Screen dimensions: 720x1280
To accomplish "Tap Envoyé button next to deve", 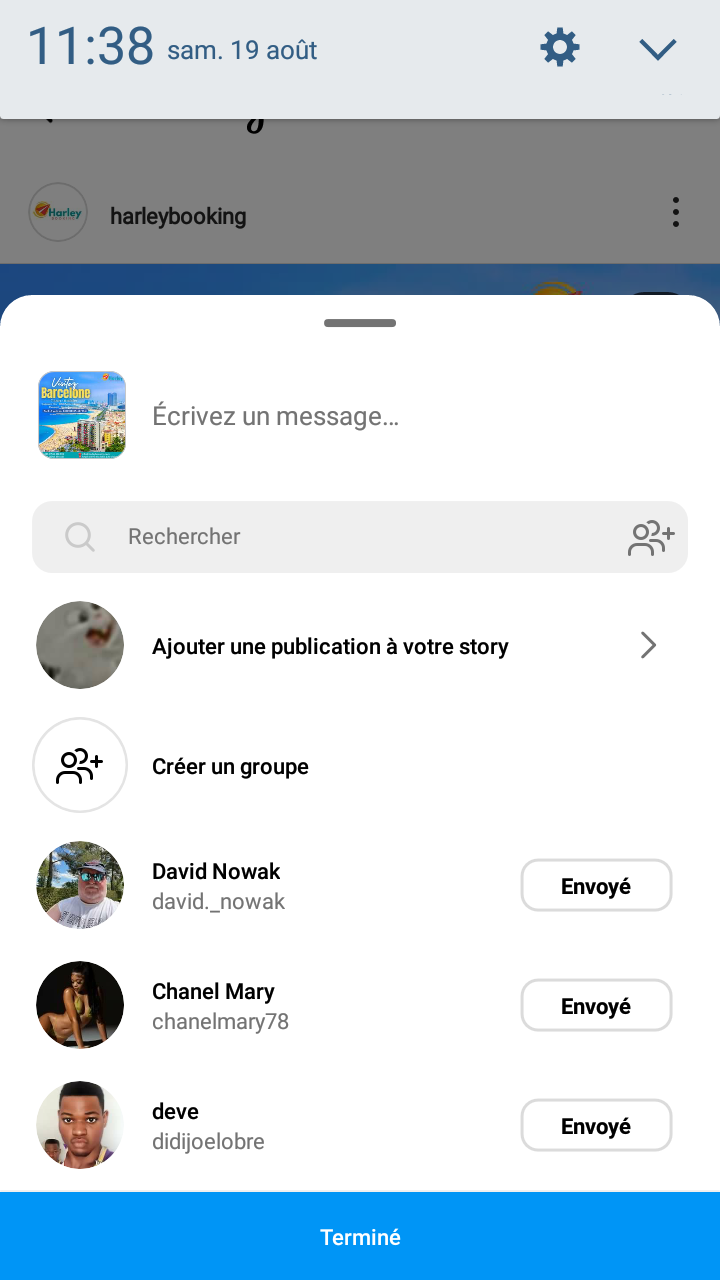I will [x=596, y=1126].
